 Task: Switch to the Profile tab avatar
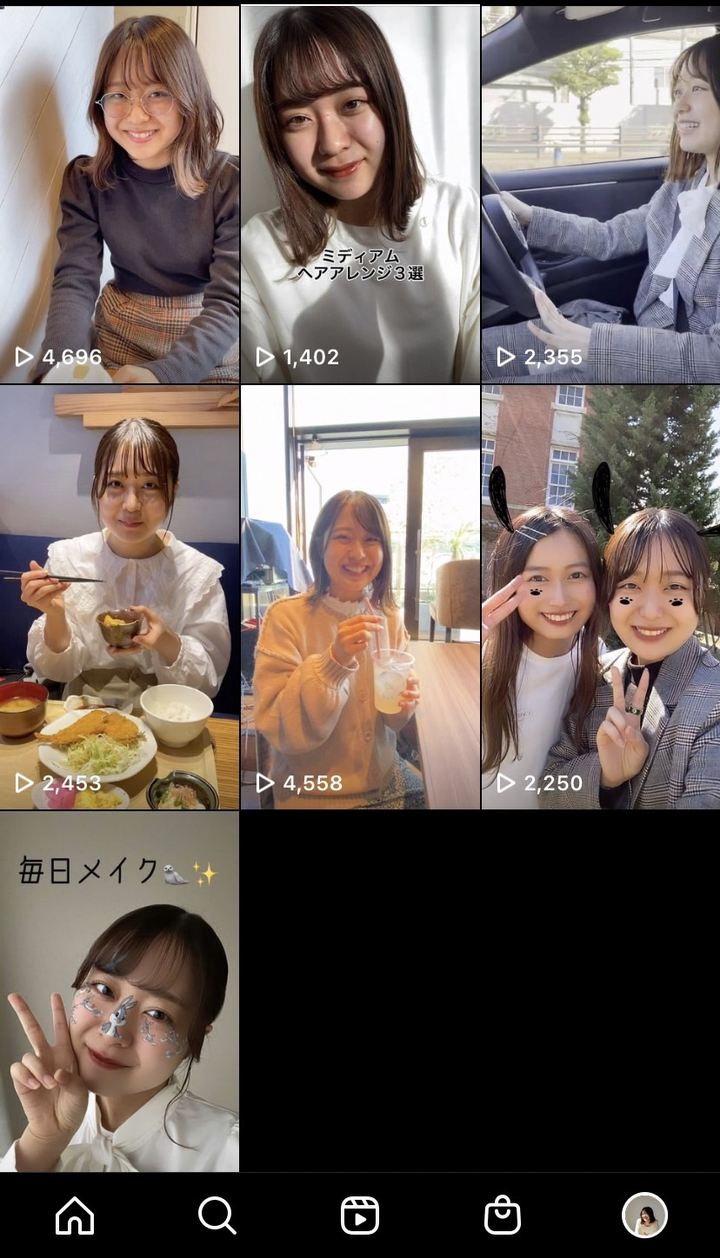click(645, 1216)
